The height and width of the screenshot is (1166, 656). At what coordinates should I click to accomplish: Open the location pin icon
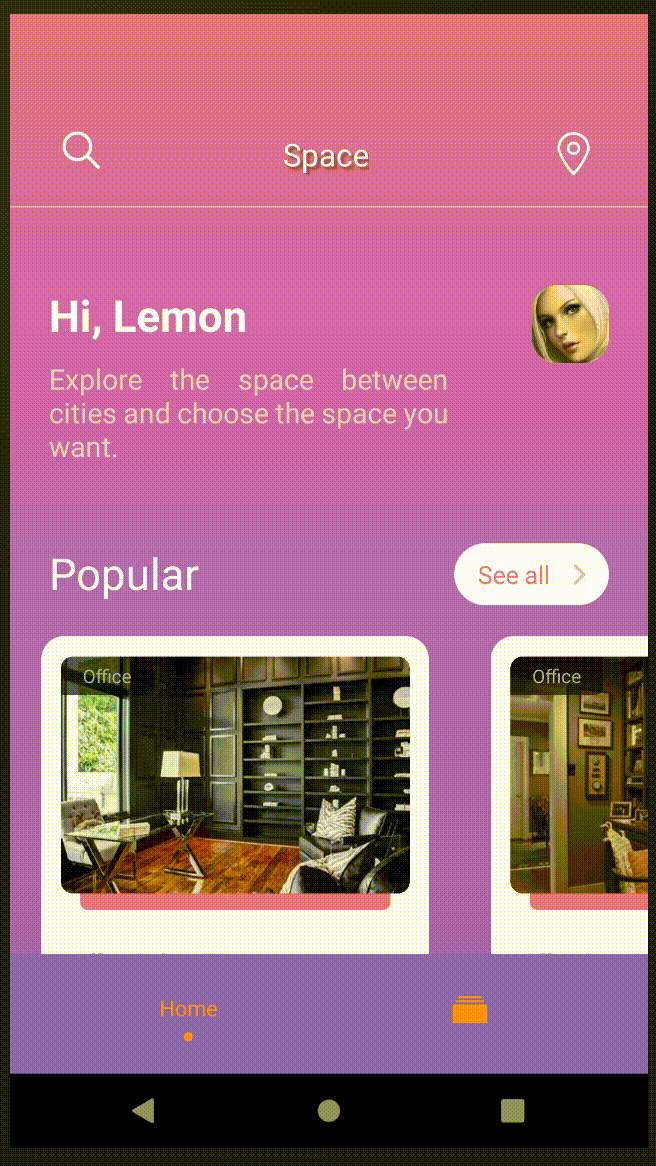coord(573,154)
